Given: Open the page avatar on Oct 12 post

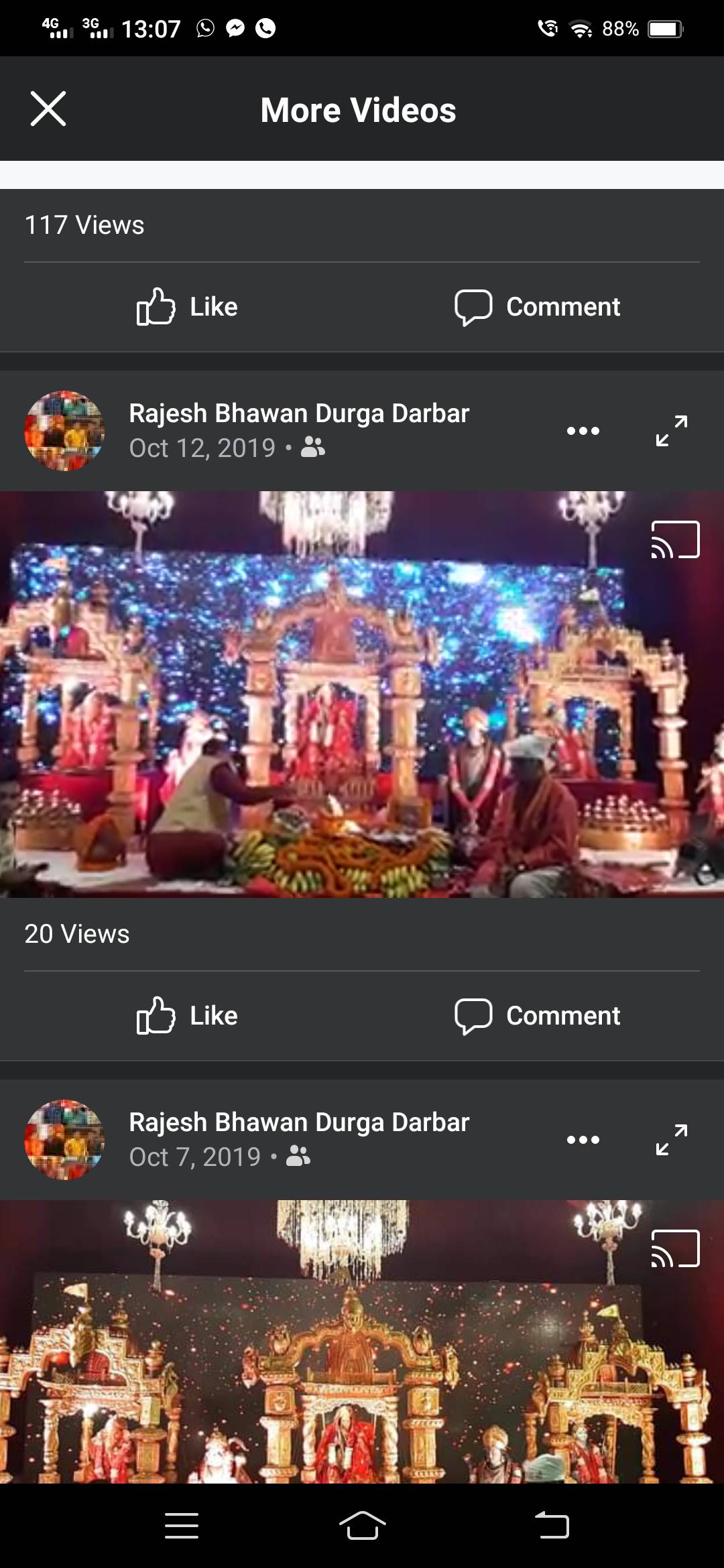Looking at the screenshot, I should click(x=64, y=431).
